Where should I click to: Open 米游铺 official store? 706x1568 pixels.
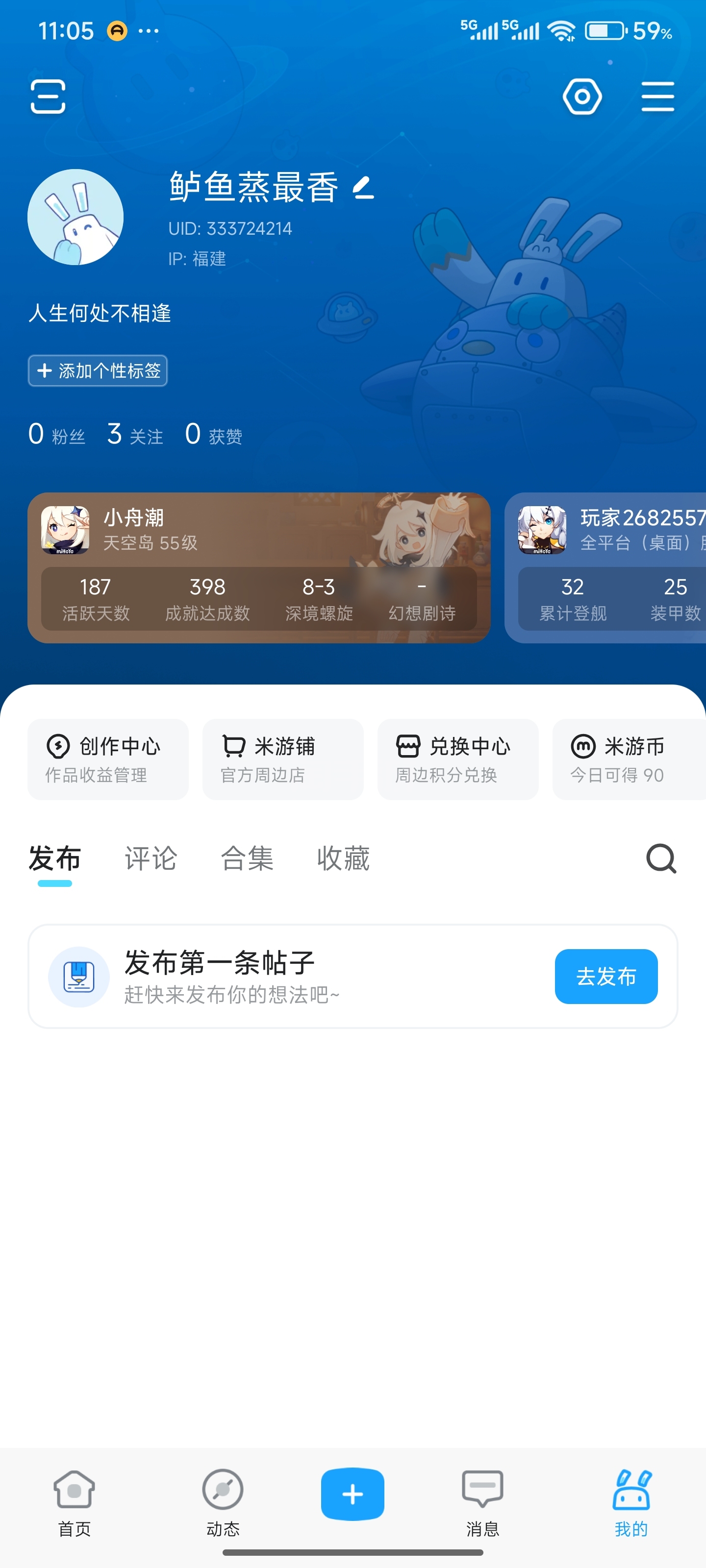[282, 759]
